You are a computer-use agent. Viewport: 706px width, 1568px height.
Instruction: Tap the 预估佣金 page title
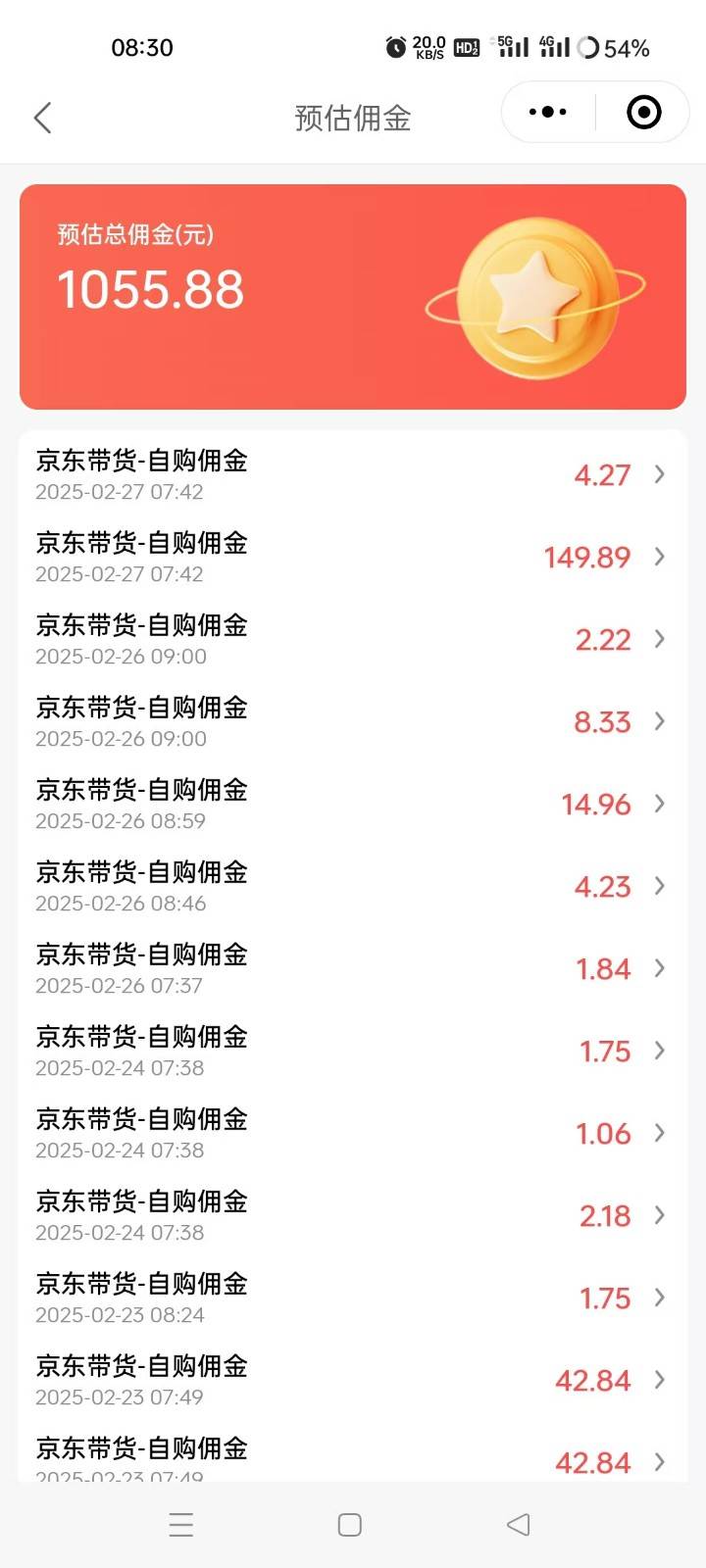[x=352, y=117]
